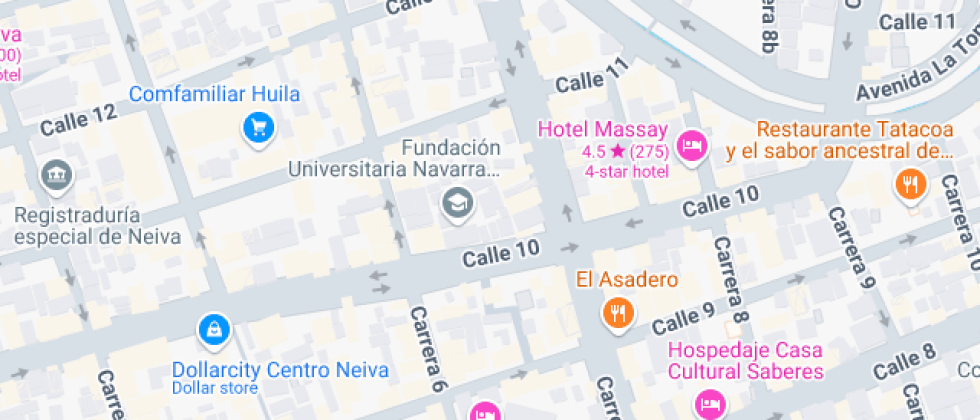
Task: Select the Registraduría especial de Neiva marker
Action: point(57,177)
